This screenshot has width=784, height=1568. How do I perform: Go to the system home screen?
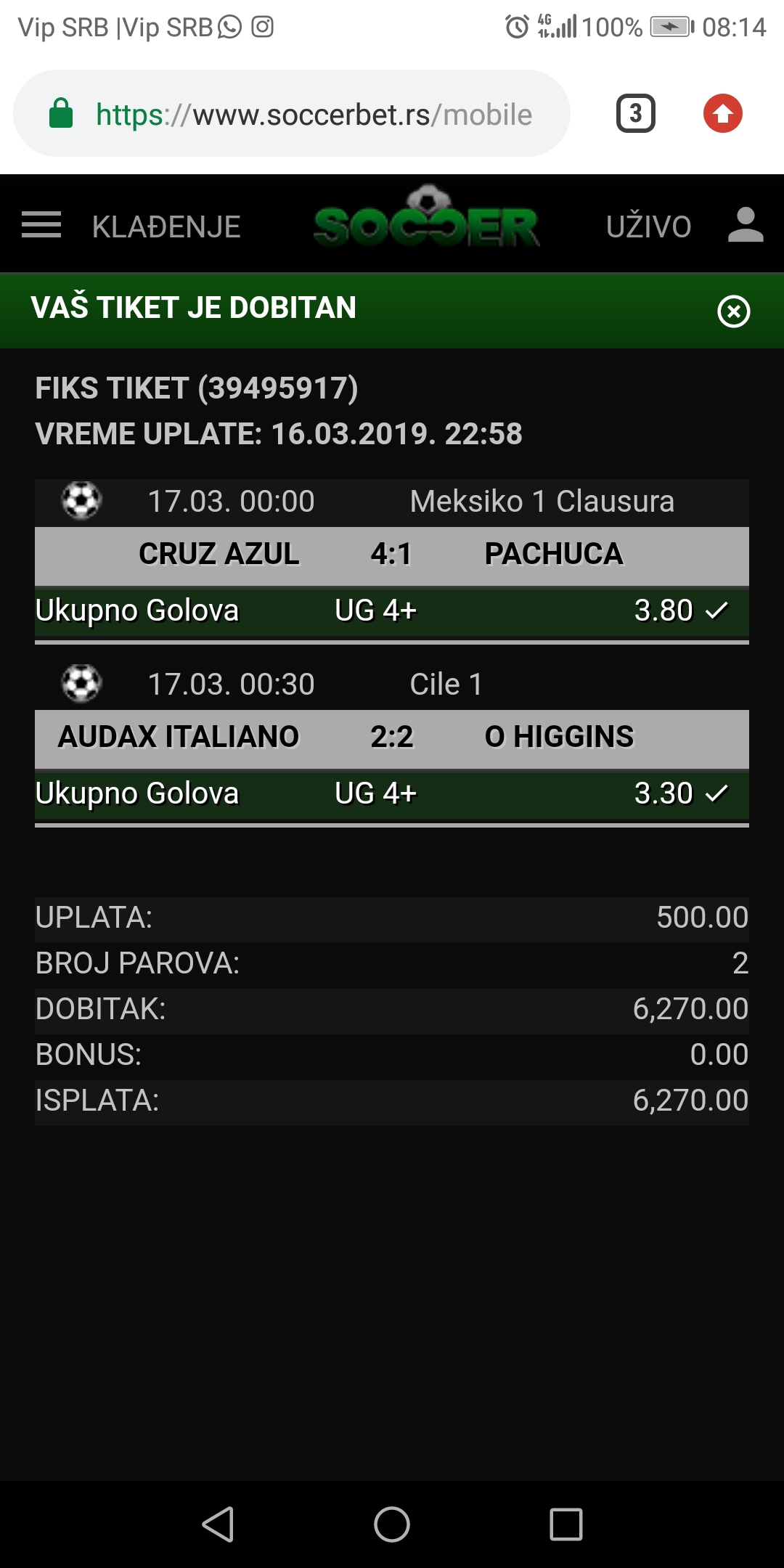pos(392,1524)
